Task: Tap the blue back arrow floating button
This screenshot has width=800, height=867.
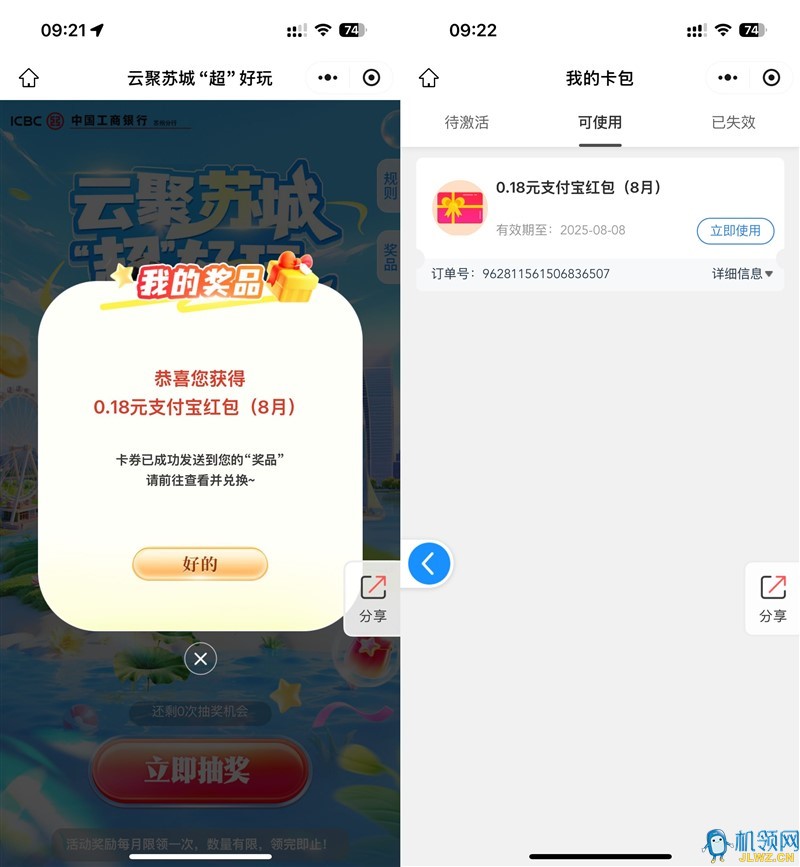Action: 429,564
